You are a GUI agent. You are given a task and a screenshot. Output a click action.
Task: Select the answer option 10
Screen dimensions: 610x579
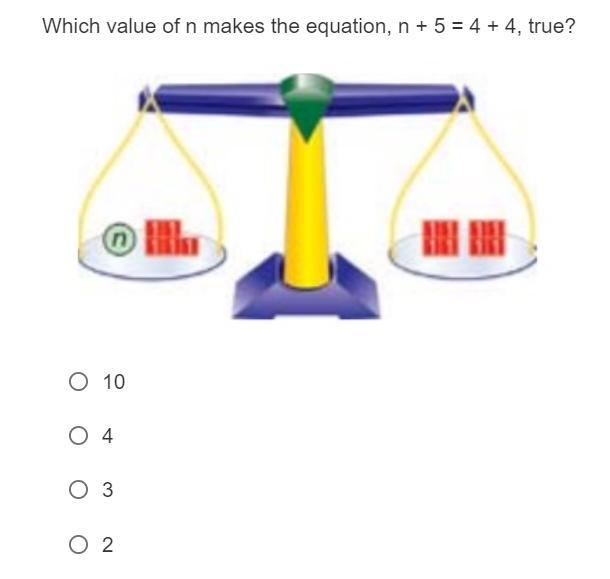[x=79, y=381]
